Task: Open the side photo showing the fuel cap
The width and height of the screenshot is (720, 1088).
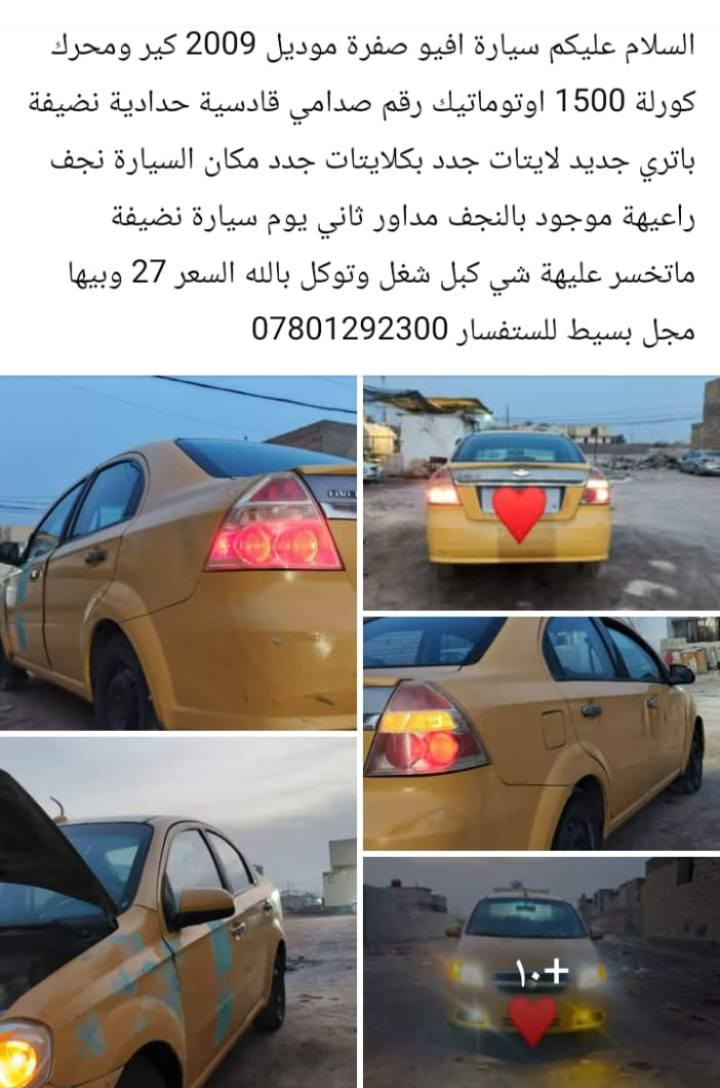Action: (x=541, y=733)
